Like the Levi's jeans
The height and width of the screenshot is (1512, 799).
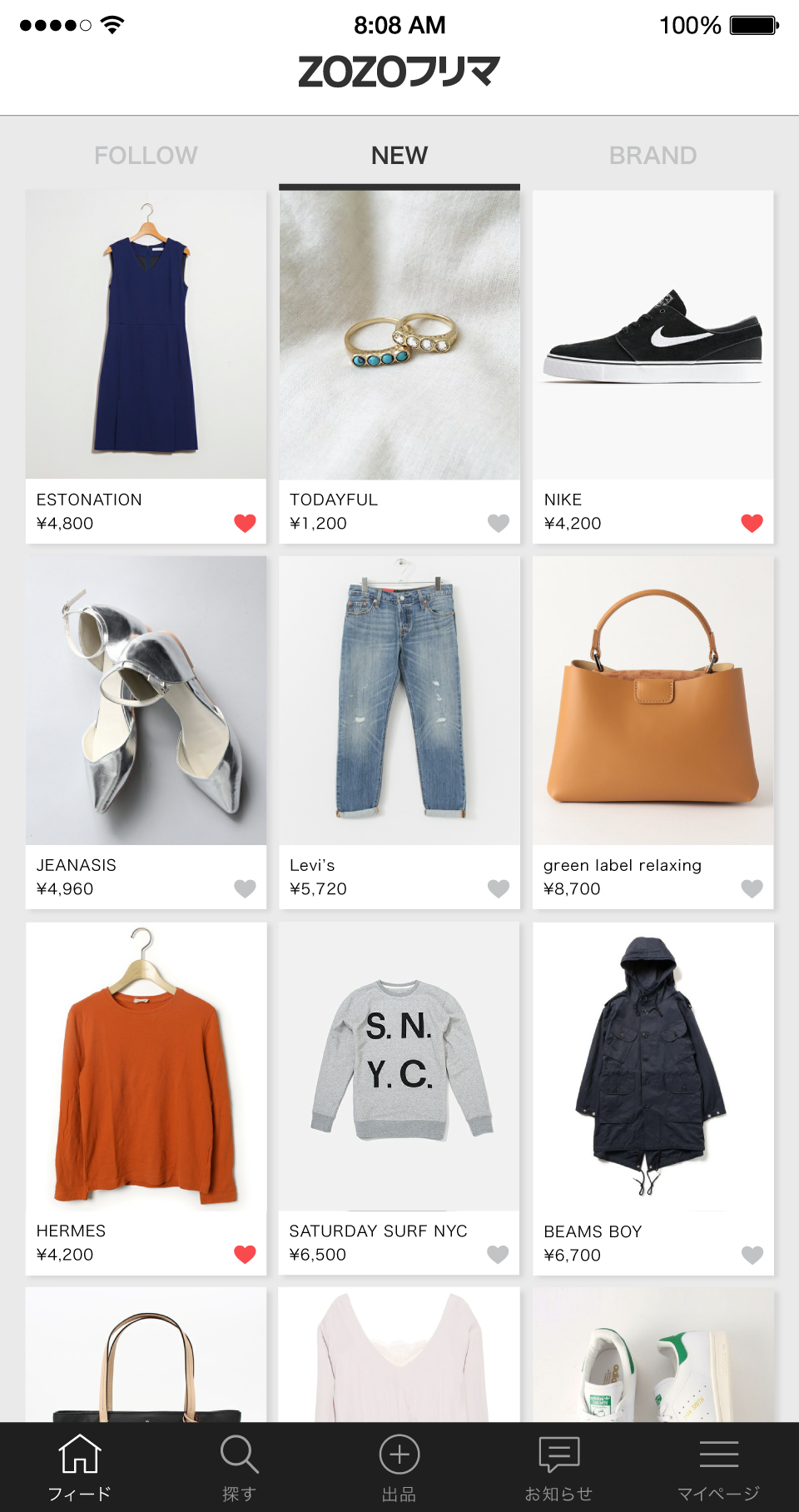(498, 888)
